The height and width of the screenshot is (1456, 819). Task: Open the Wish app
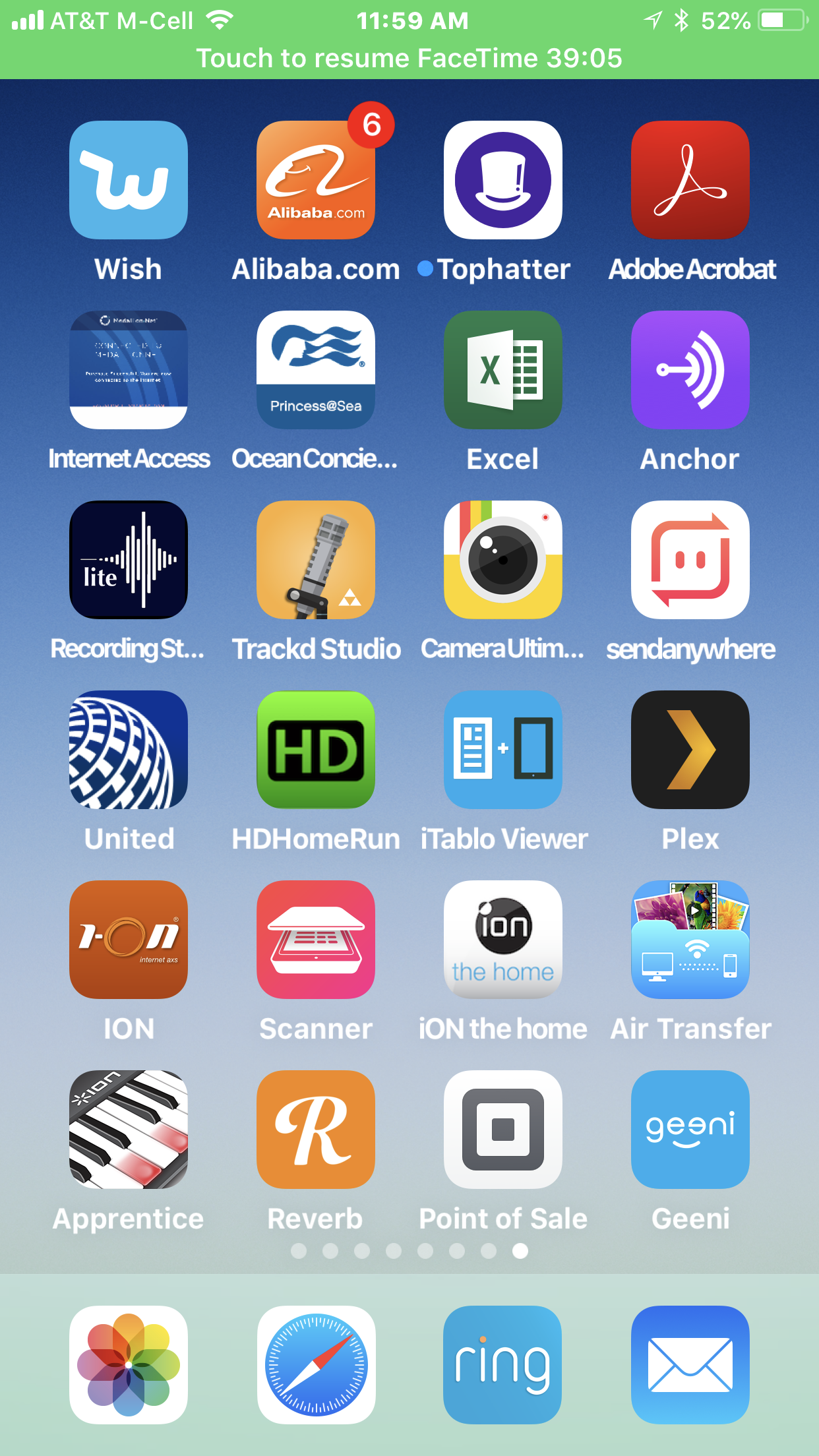pos(129,180)
